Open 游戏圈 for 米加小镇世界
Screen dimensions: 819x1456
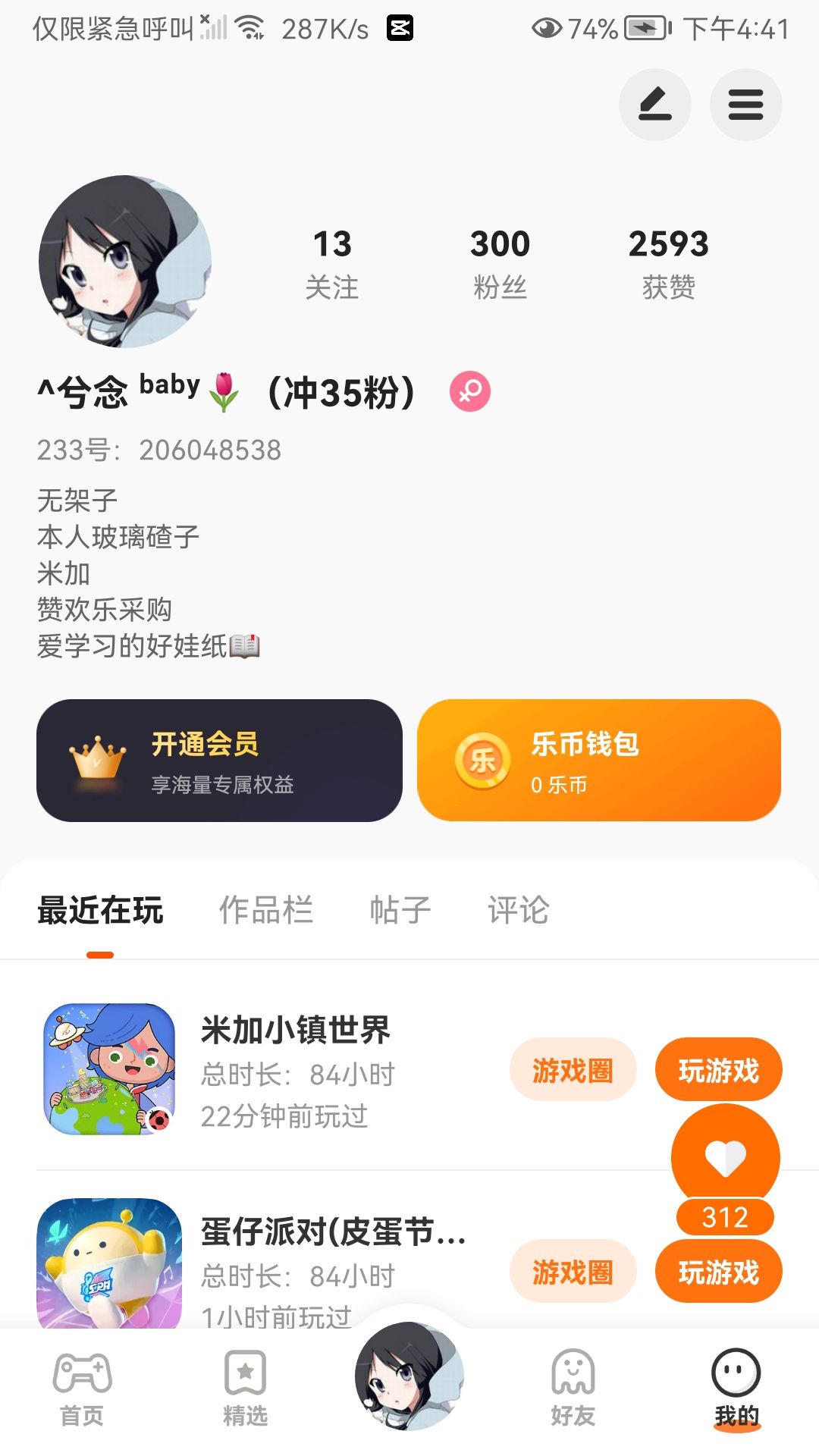[573, 1070]
